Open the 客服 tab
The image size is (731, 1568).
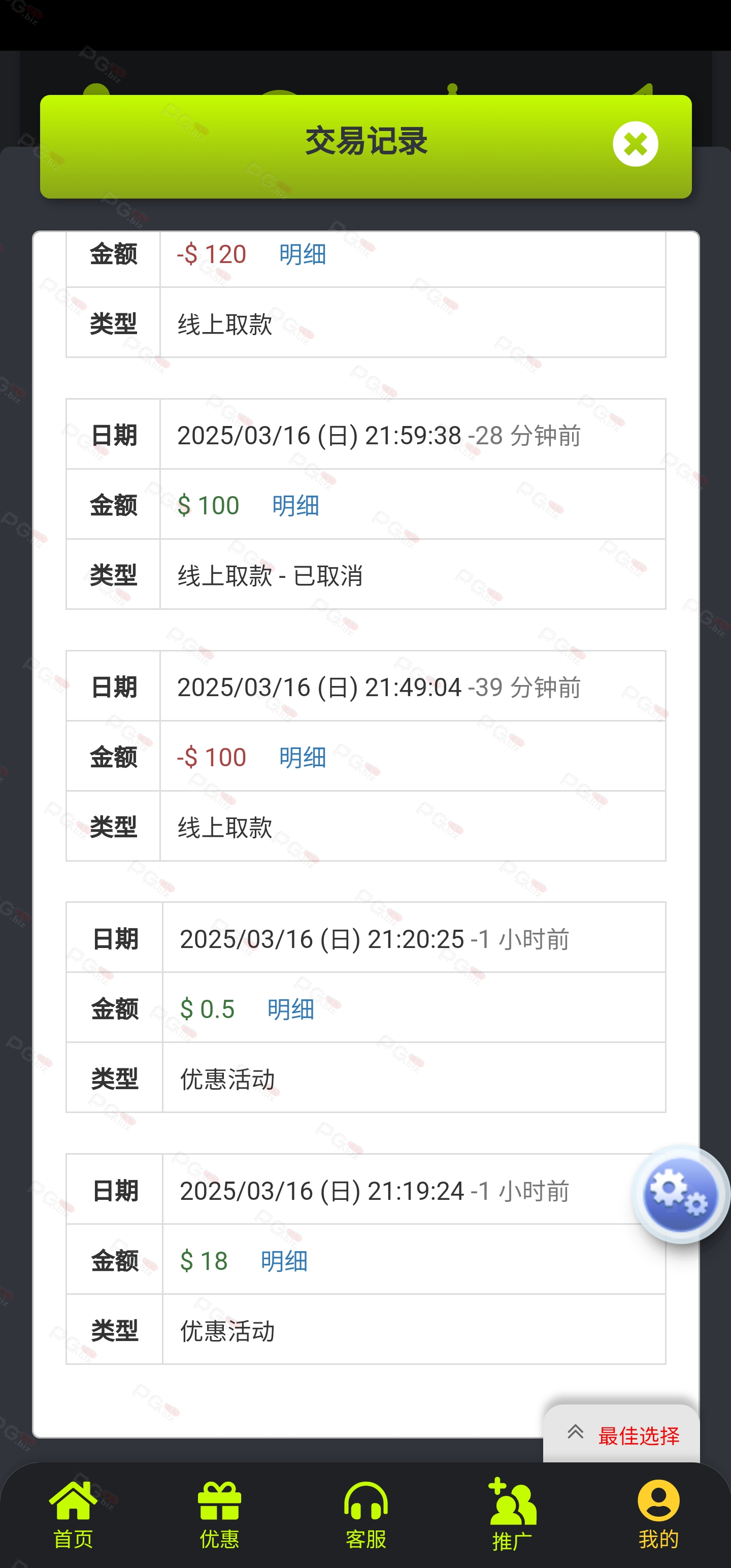(366, 1516)
